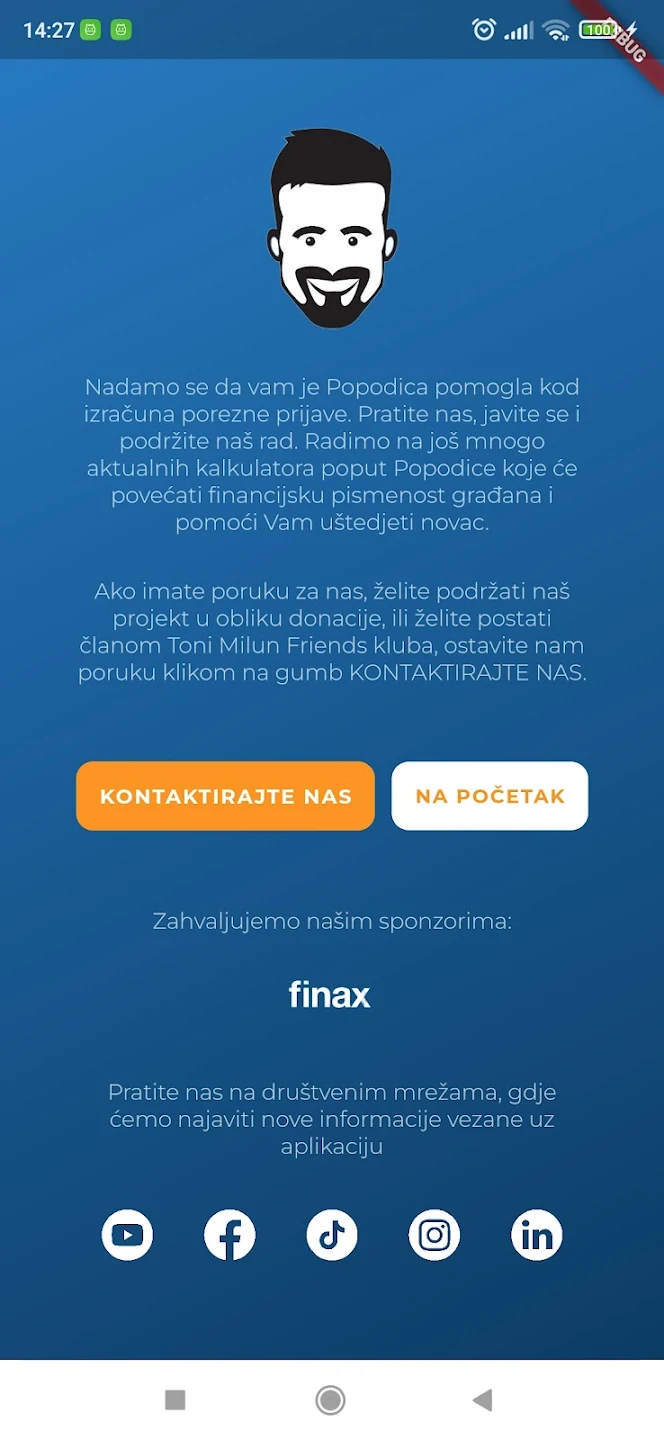Open the Instagram profile icon

[x=435, y=1235]
